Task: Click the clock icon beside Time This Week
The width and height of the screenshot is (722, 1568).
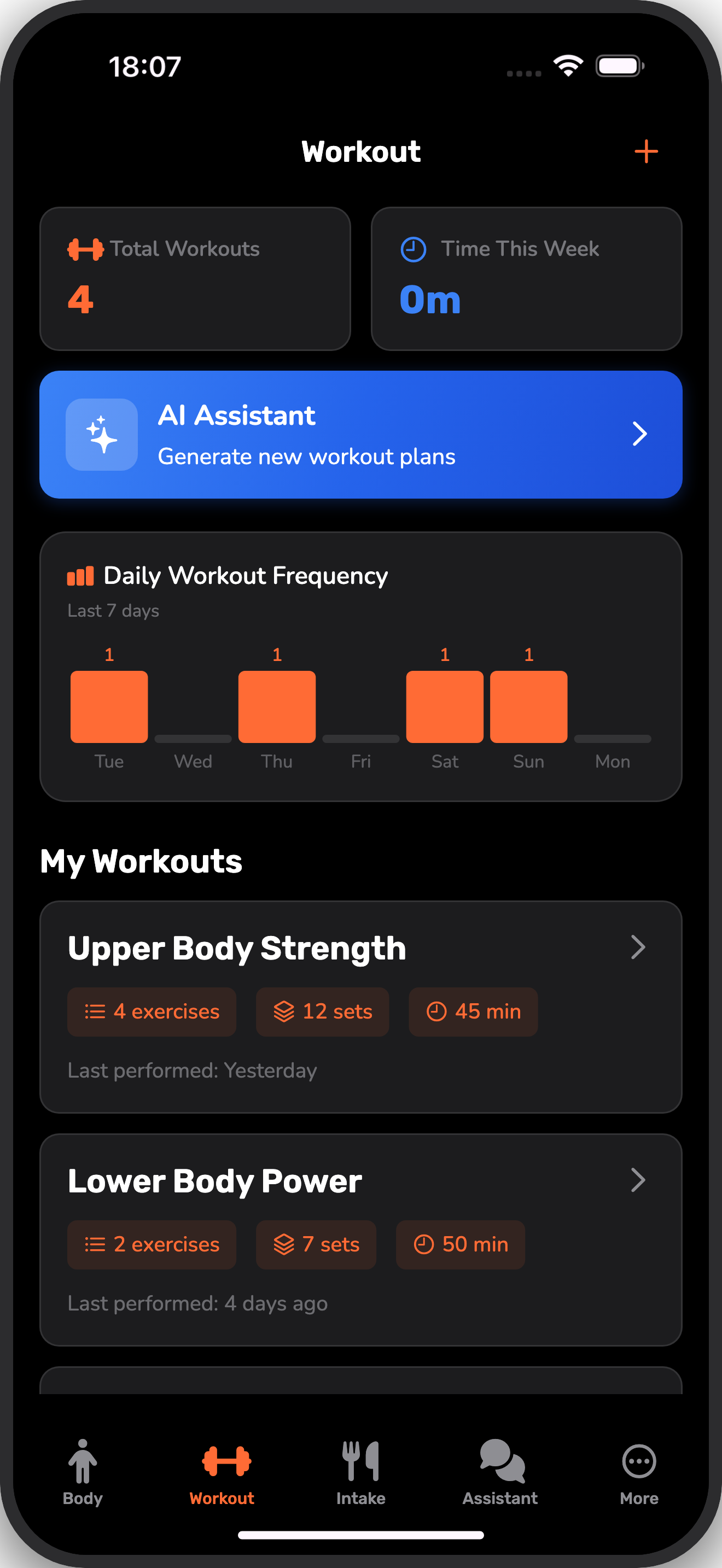Action: tap(413, 248)
